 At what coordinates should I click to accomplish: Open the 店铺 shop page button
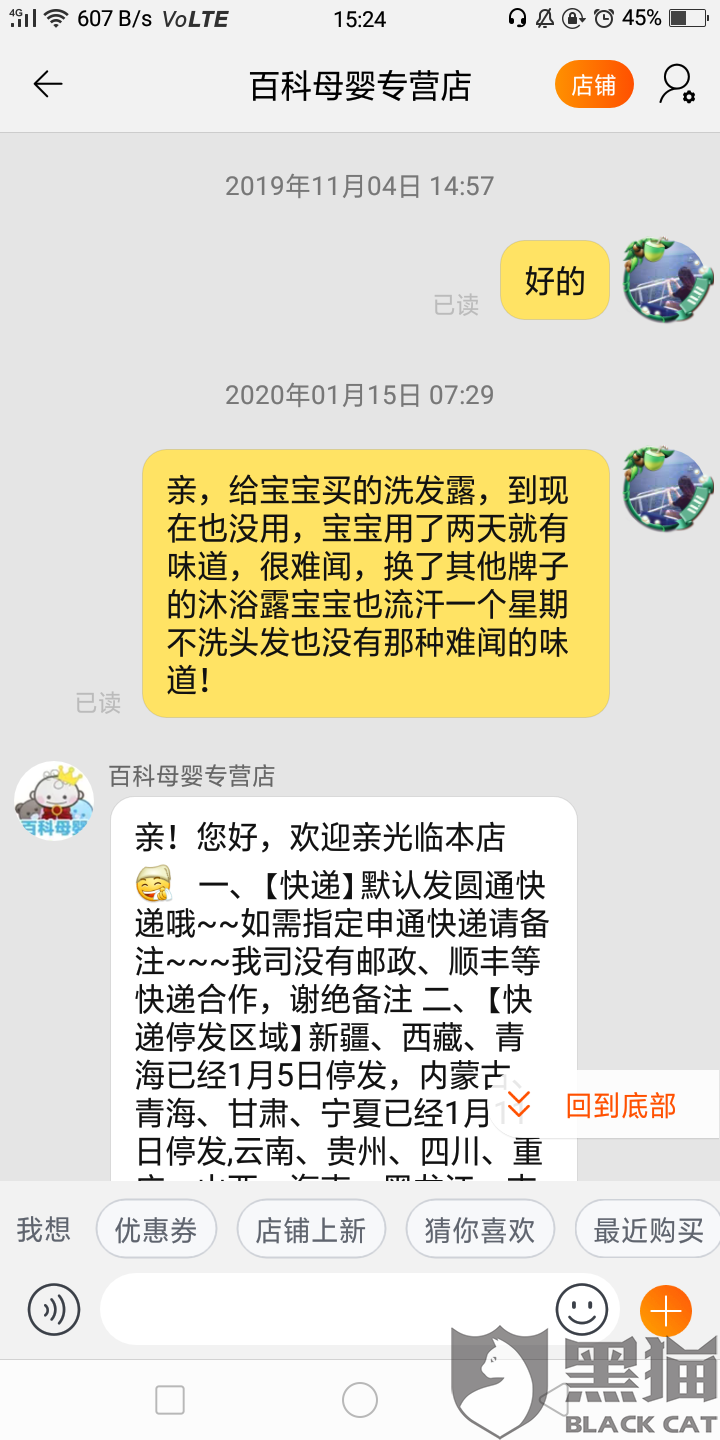click(x=594, y=85)
